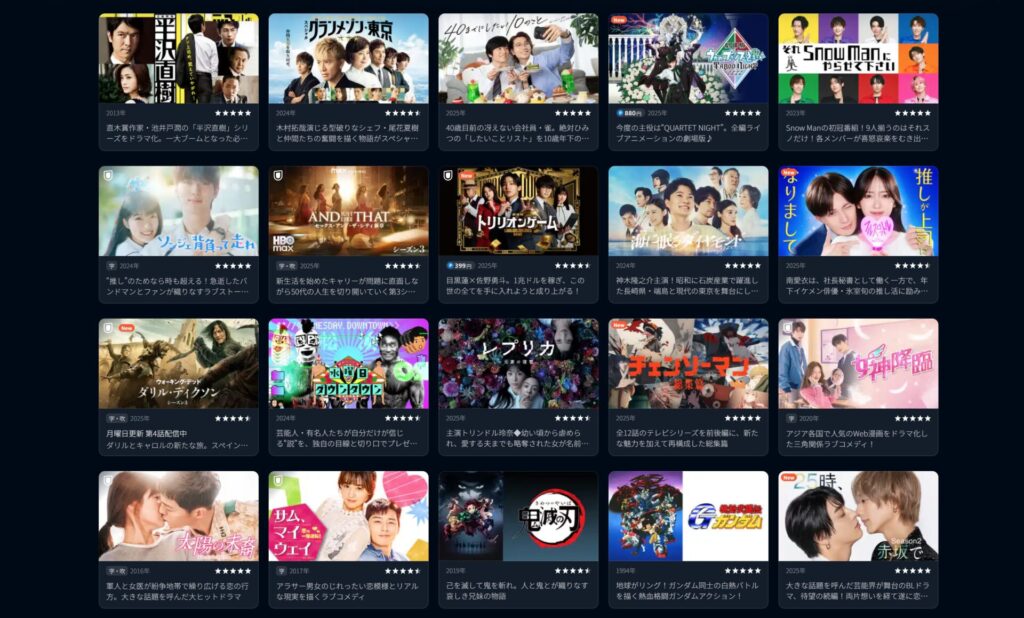
Task: Open 海に眠るダイヤモンド drama card
Action: [688, 211]
